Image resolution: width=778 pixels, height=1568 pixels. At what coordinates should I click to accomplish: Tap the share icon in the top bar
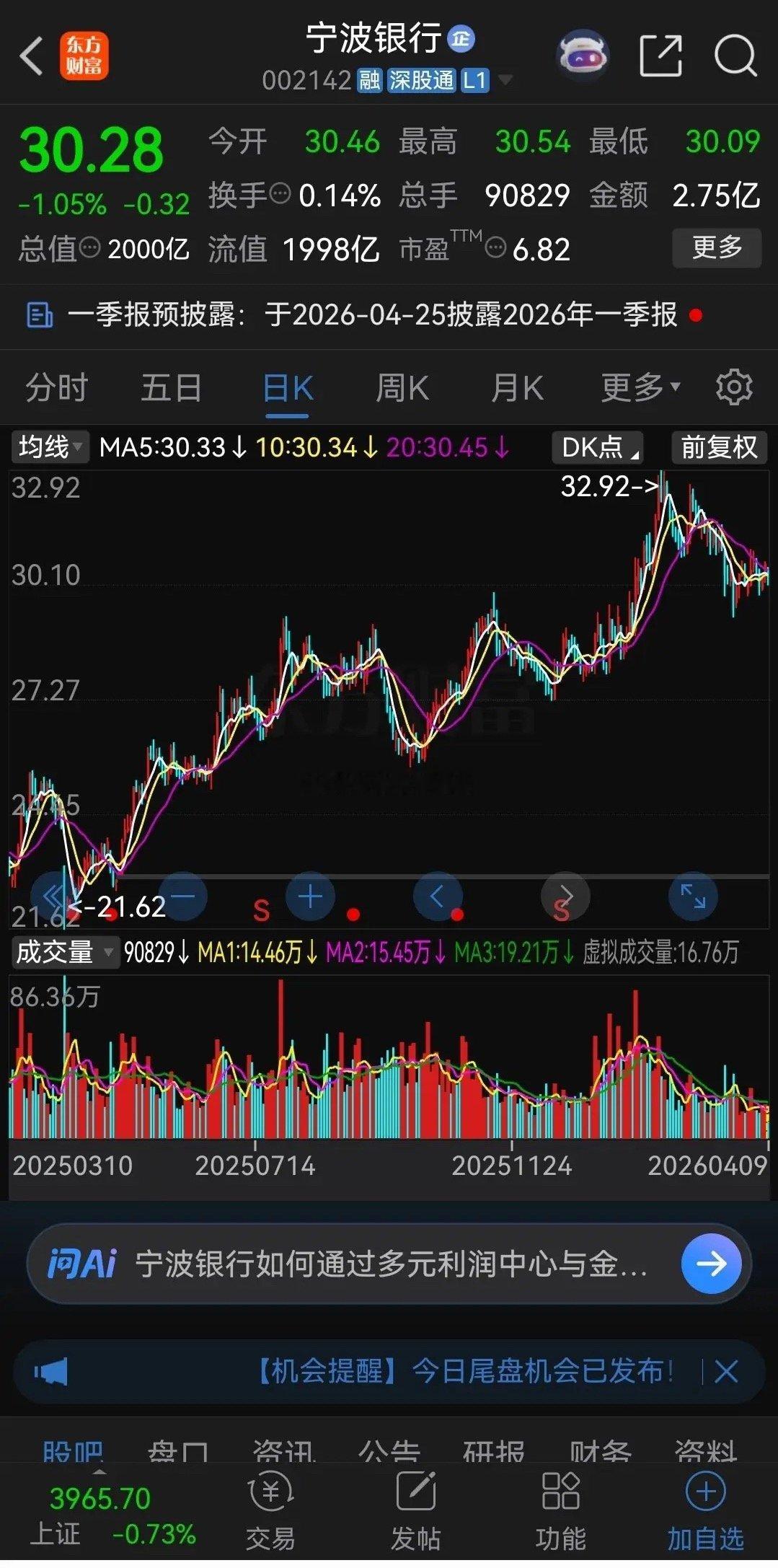coord(660,56)
